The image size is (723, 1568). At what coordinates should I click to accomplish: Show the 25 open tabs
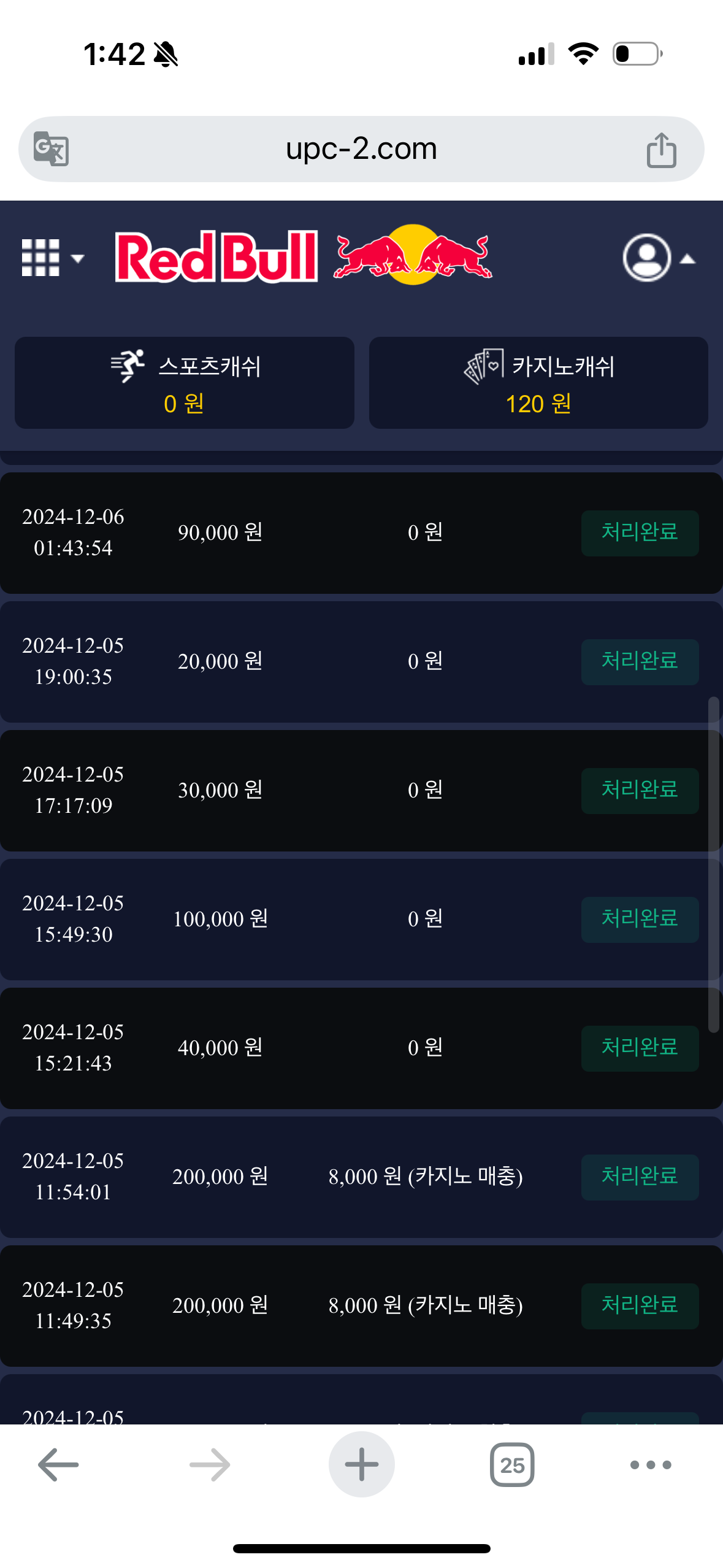pos(512,1464)
